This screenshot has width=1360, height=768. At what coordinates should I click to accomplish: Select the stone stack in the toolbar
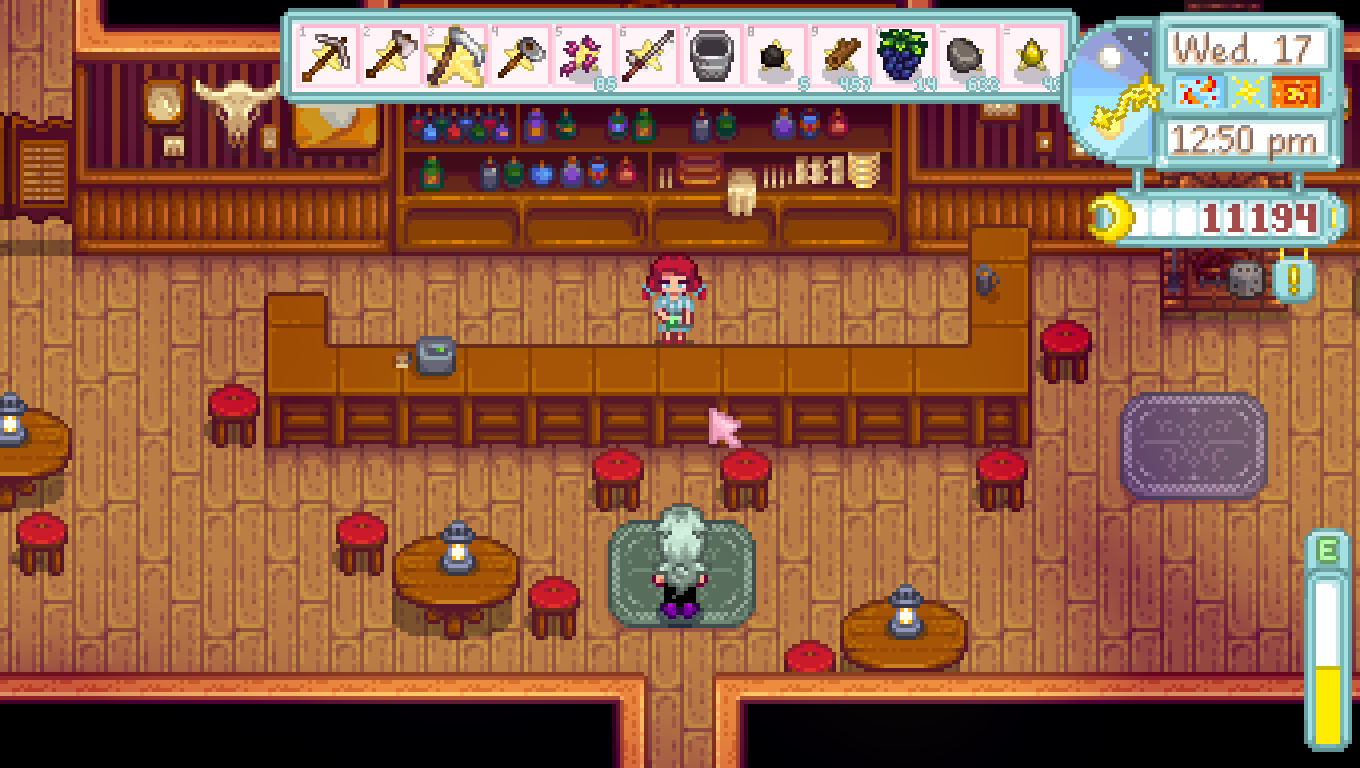(966, 57)
